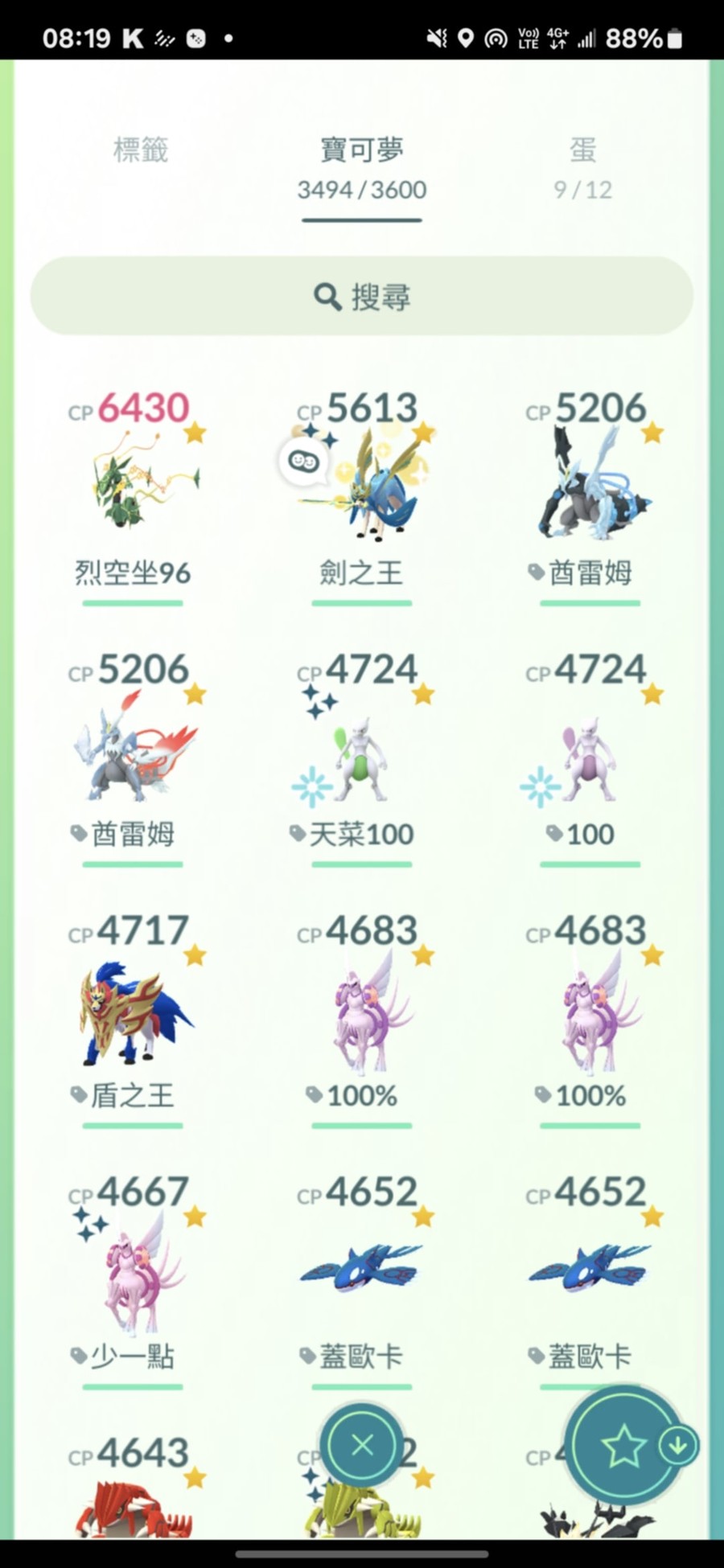This screenshot has height=1568, width=724.
Task: Open 烈空坐96 with CP 6430
Action: 134,482
